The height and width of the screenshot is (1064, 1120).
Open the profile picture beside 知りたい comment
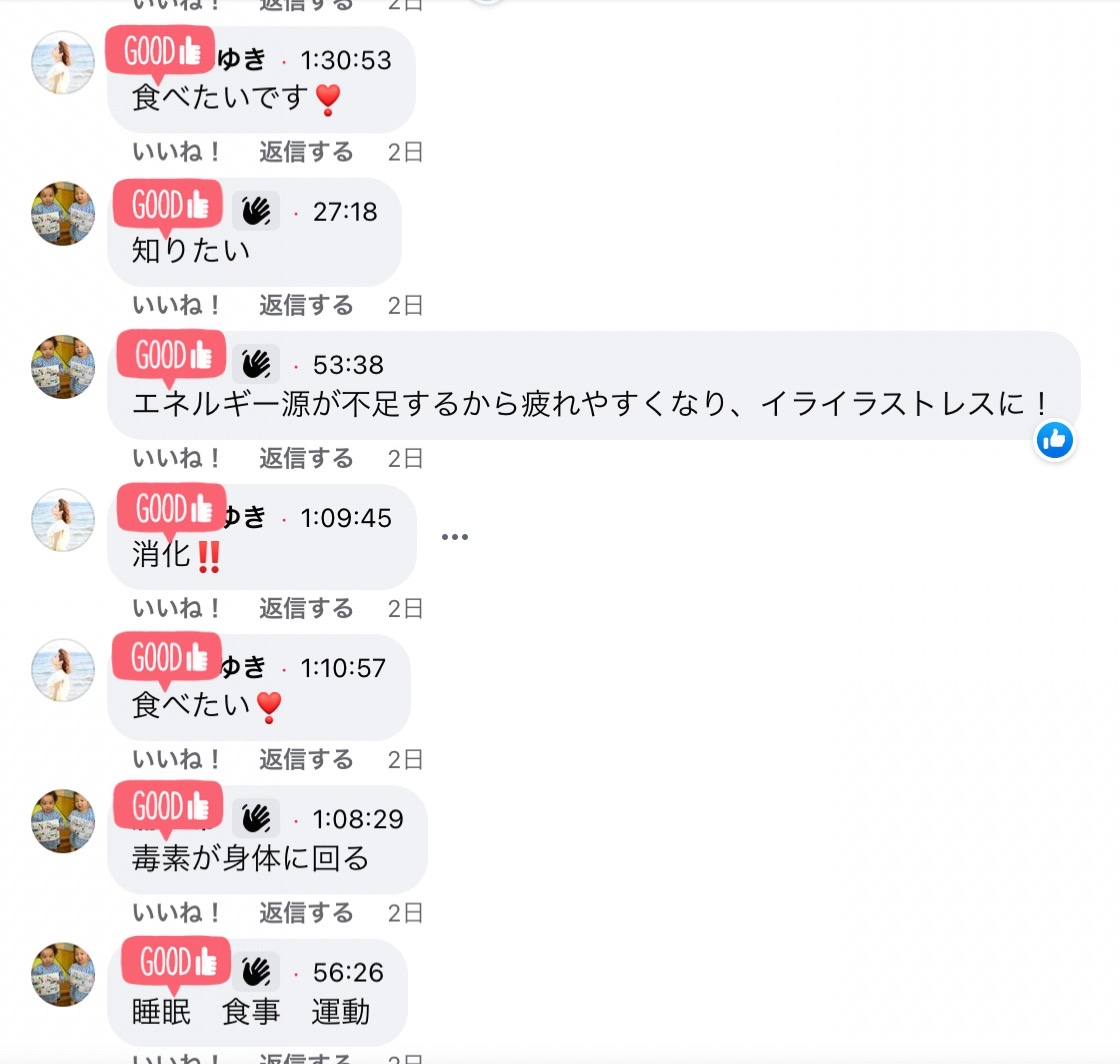pyautogui.click(x=63, y=214)
